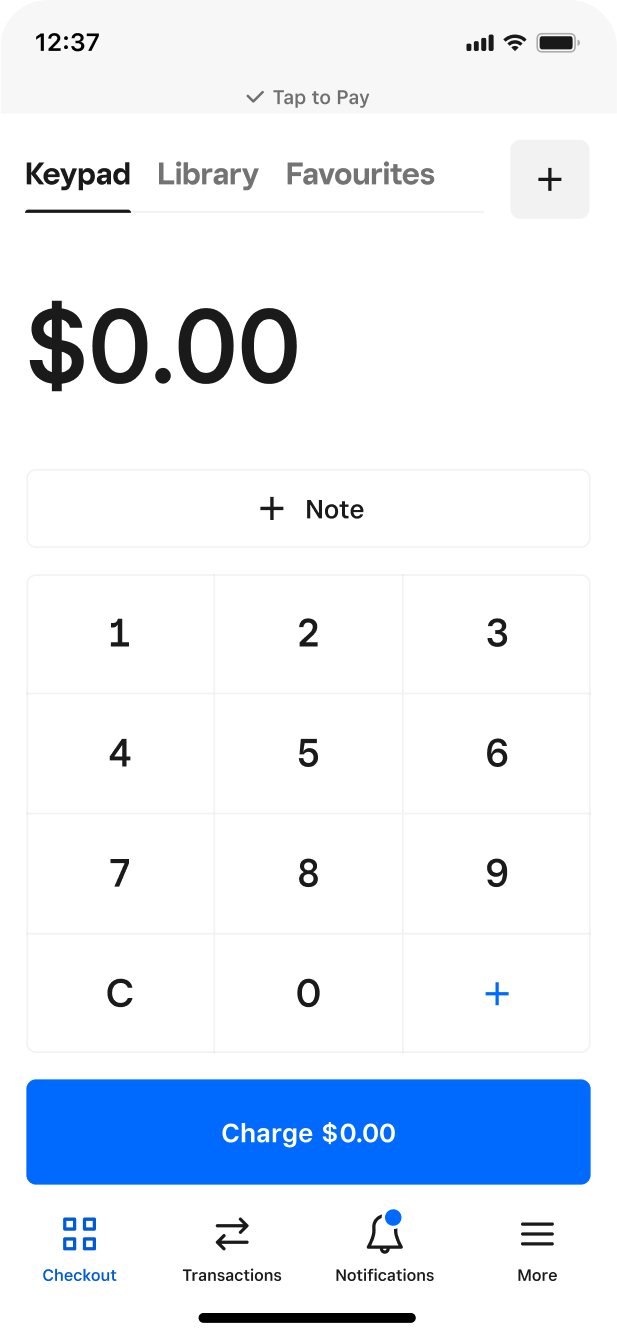Viewport: 617px width, 1334px height.
Task: Enter digit 7 on the keypad
Action: click(120, 874)
